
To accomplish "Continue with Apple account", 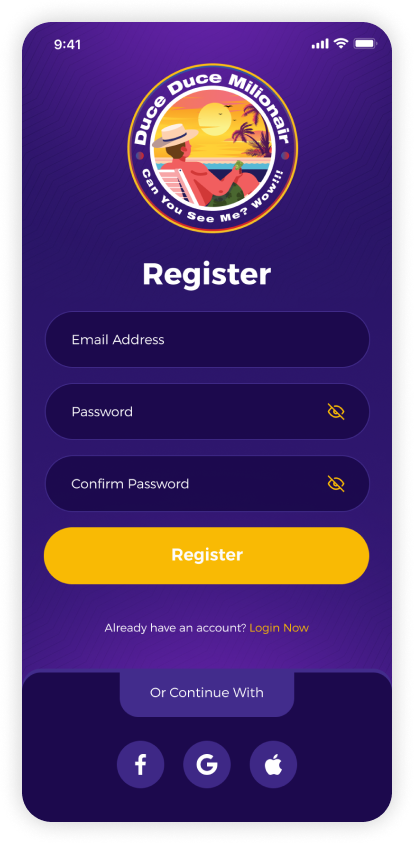I will pos(273,765).
